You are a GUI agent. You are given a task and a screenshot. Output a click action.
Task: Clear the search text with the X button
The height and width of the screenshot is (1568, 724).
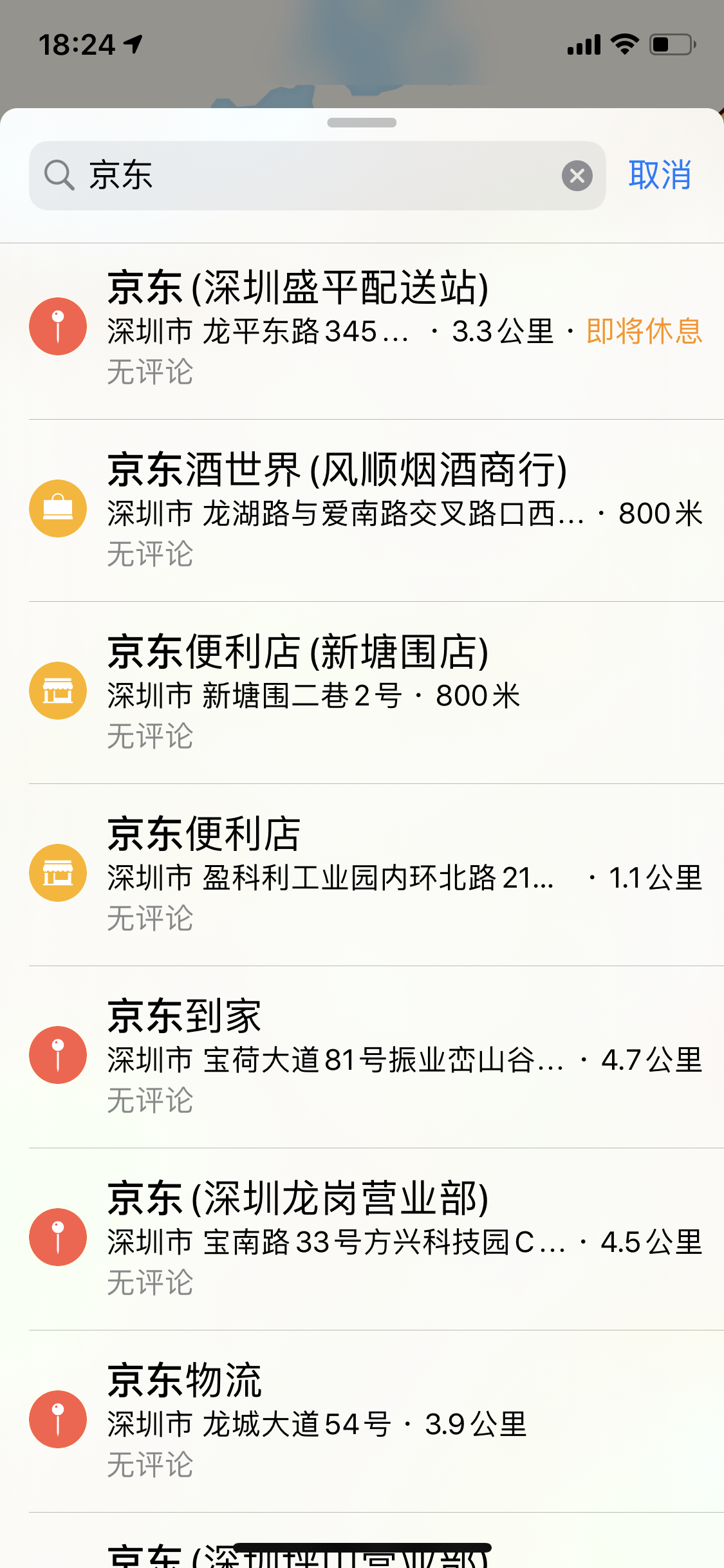click(577, 175)
